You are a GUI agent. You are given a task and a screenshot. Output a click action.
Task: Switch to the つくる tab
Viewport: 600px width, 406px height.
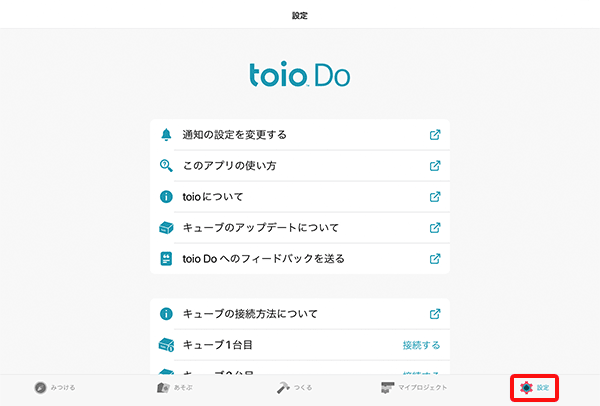295,387
